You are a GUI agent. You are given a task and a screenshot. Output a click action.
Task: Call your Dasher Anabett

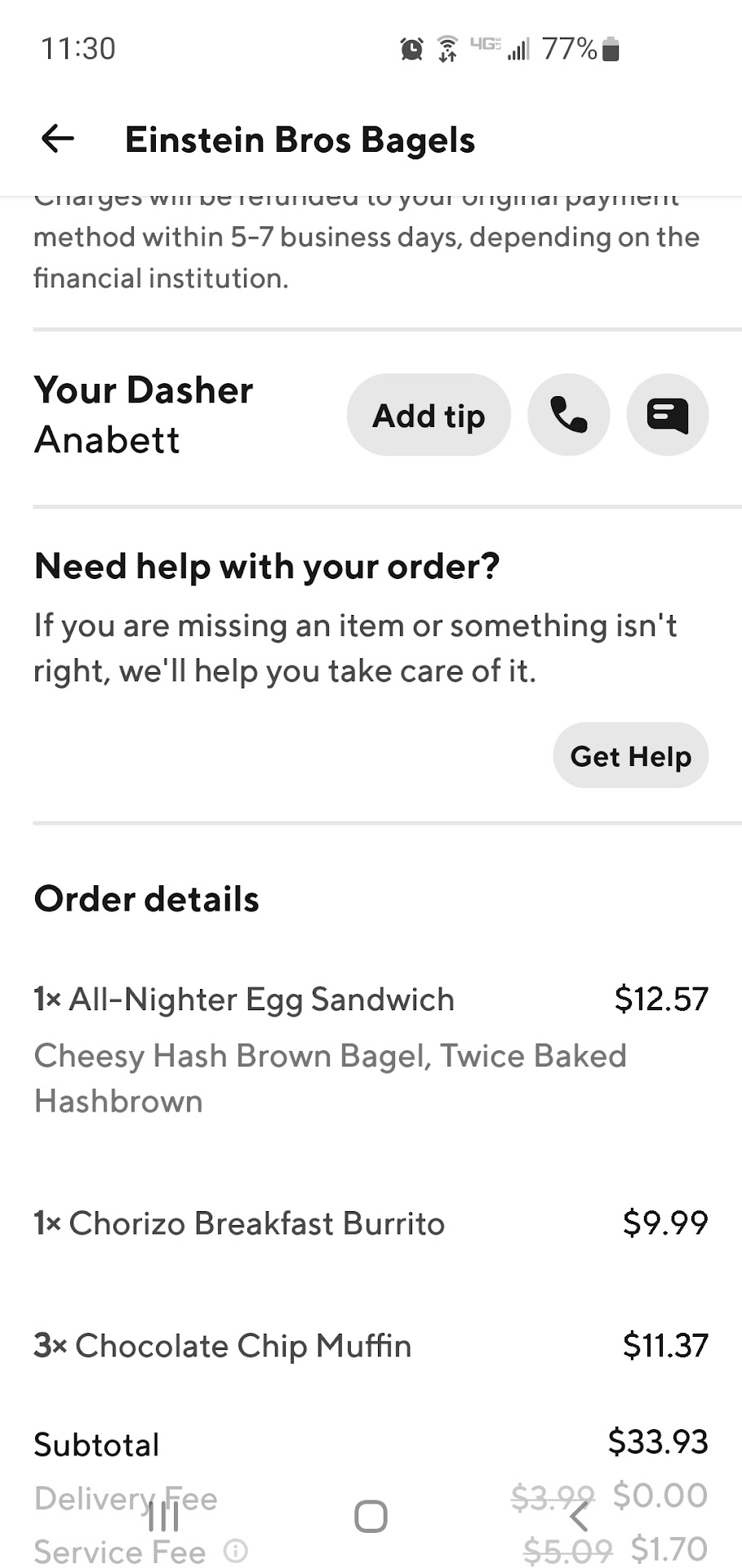(x=568, y=415)
